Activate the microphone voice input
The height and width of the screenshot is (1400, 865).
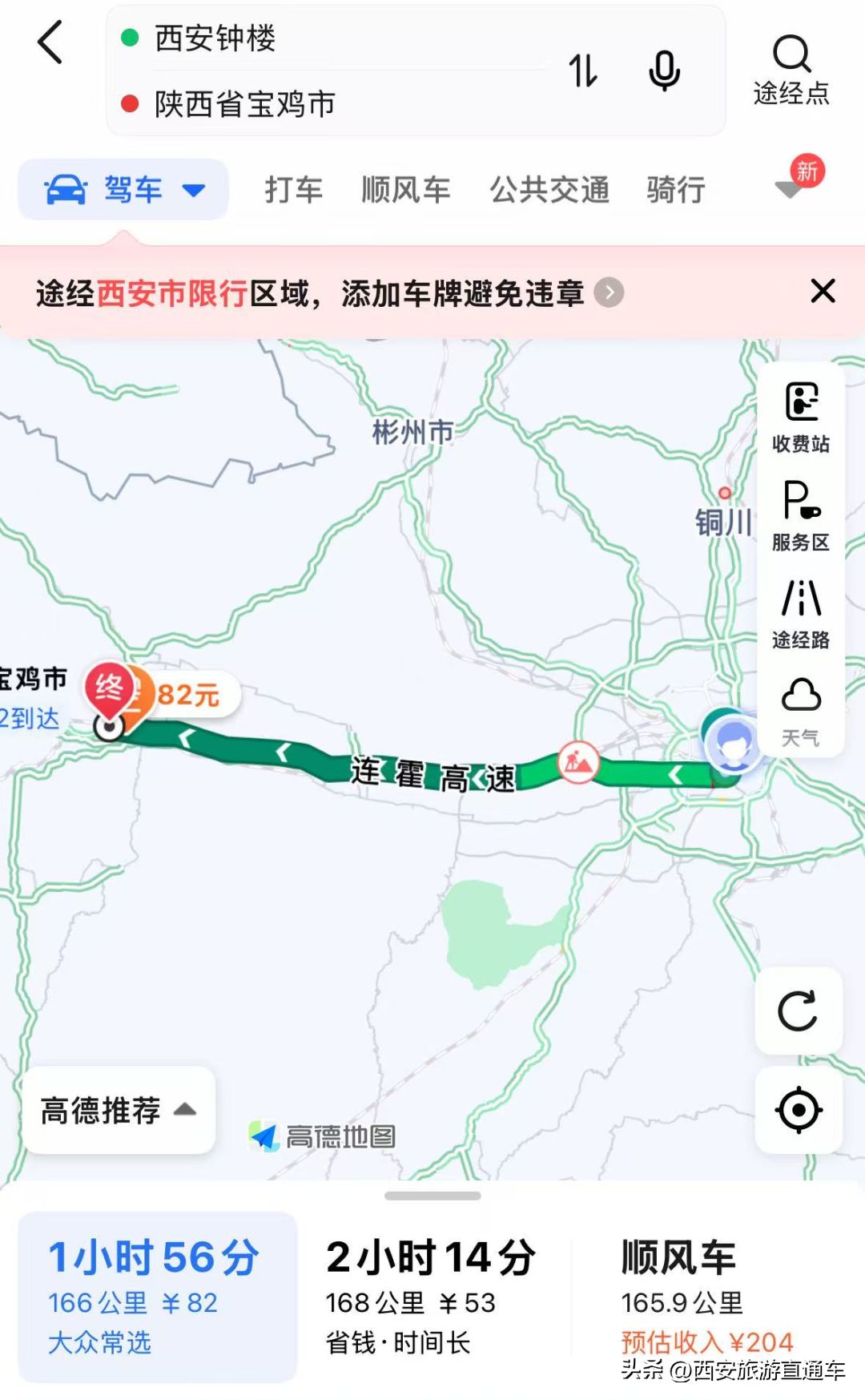[x=664, y=71]
